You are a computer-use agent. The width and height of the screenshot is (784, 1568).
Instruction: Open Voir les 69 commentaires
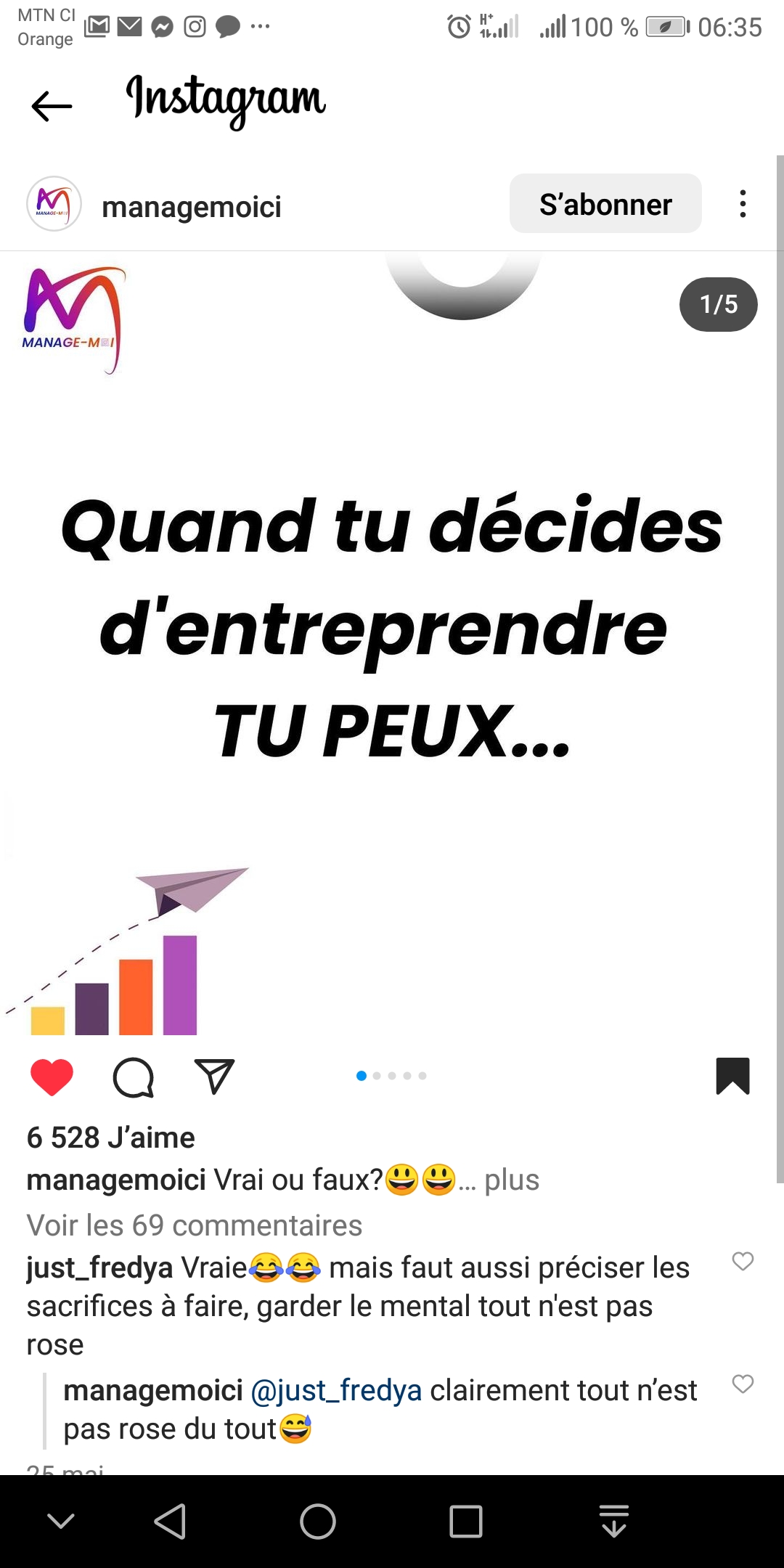pos(195,1225)
